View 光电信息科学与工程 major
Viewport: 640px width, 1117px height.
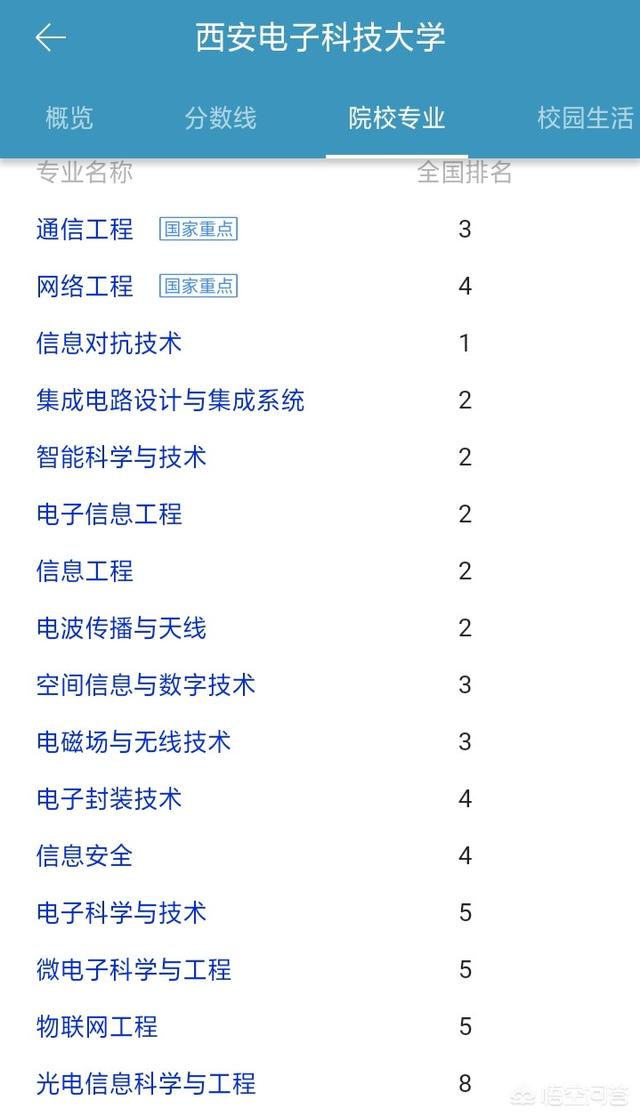(146, 1084)
